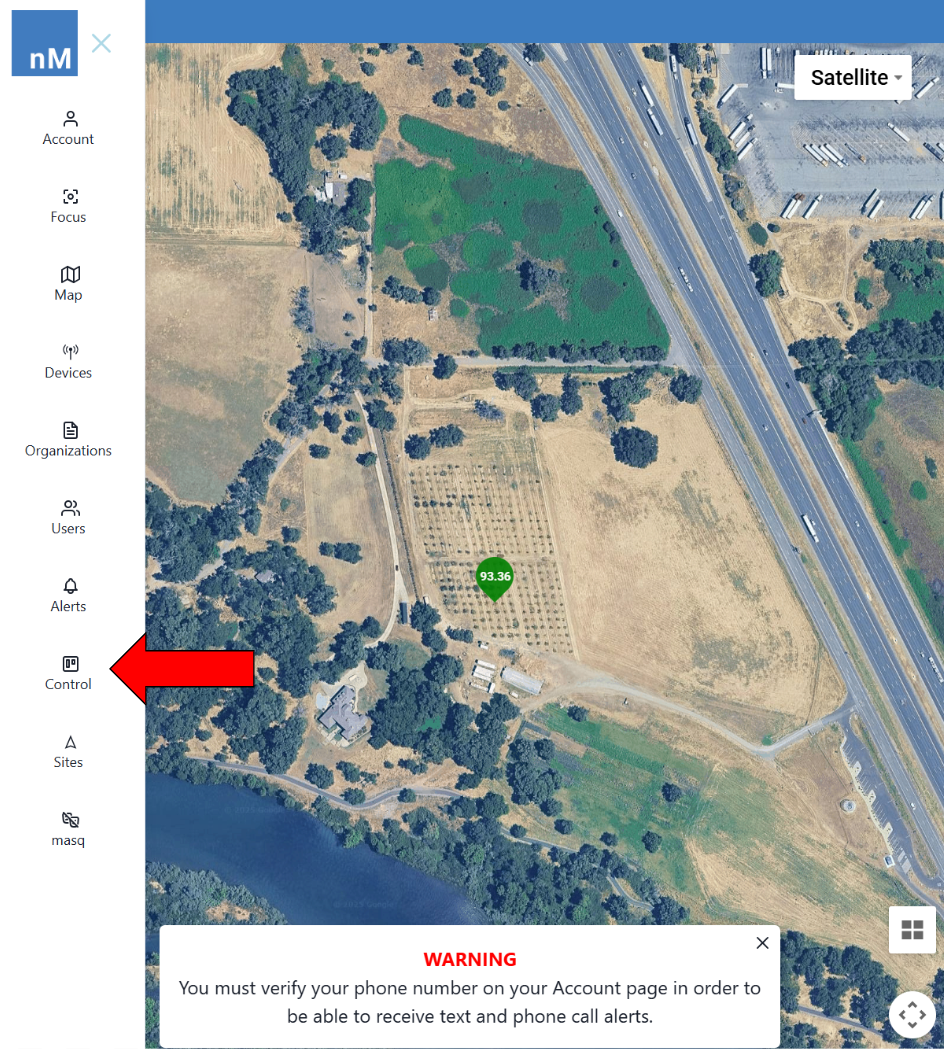The height and width of the screenshot is (1049, 944).
Task: Open Alerts
Action: point(69,596)
